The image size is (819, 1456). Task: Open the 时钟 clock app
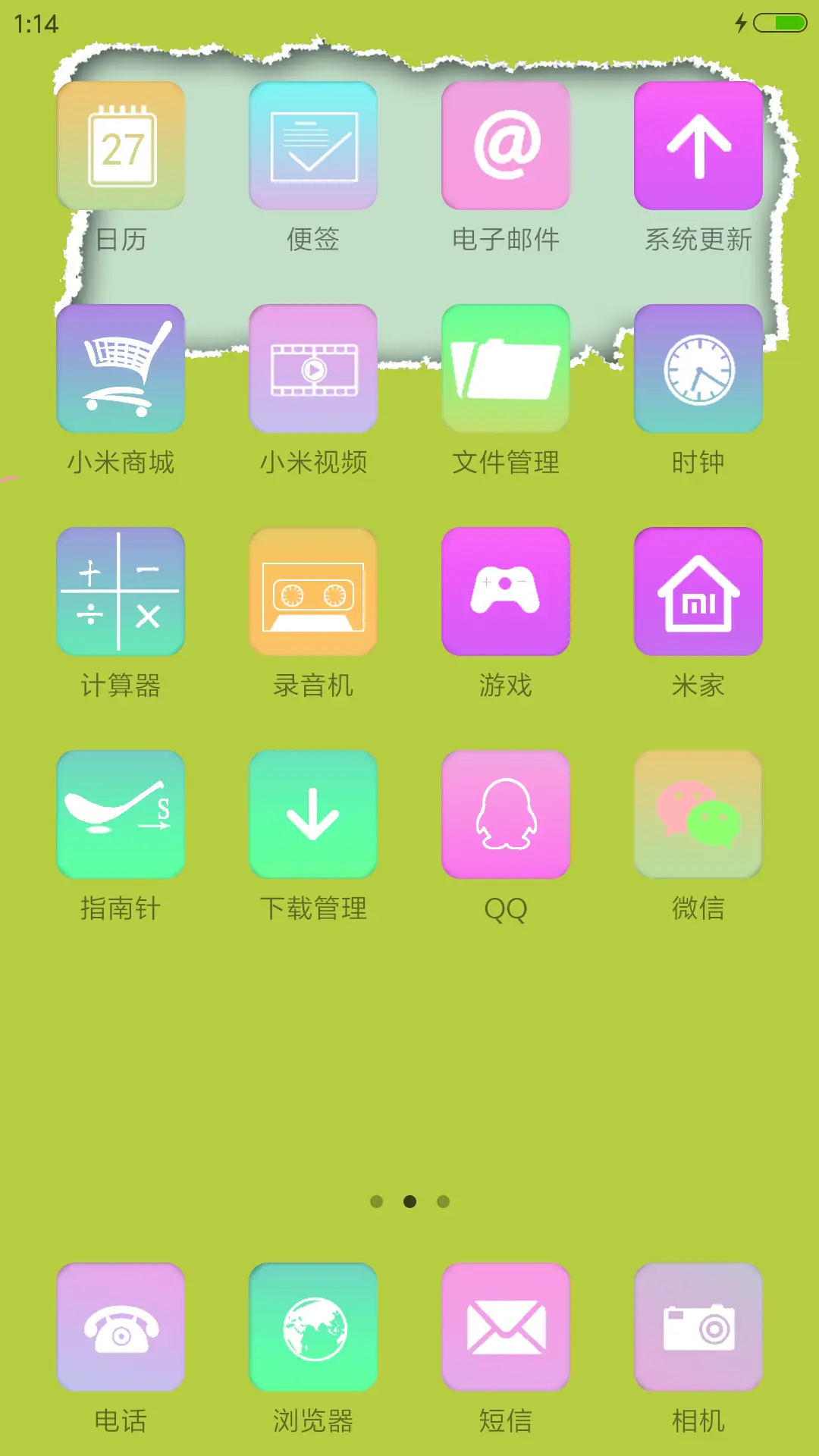698,369
